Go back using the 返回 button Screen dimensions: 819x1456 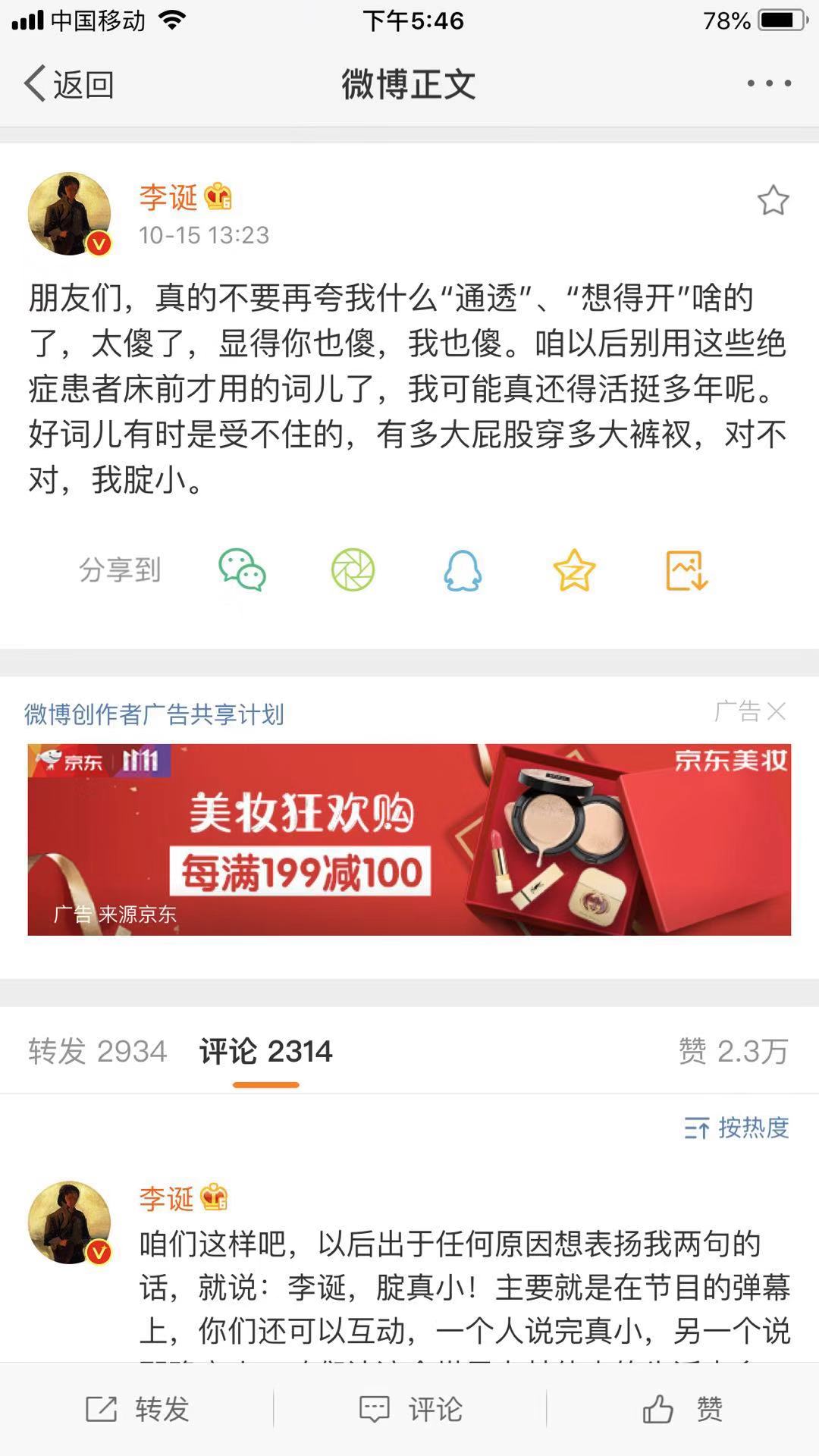point(68,83)
